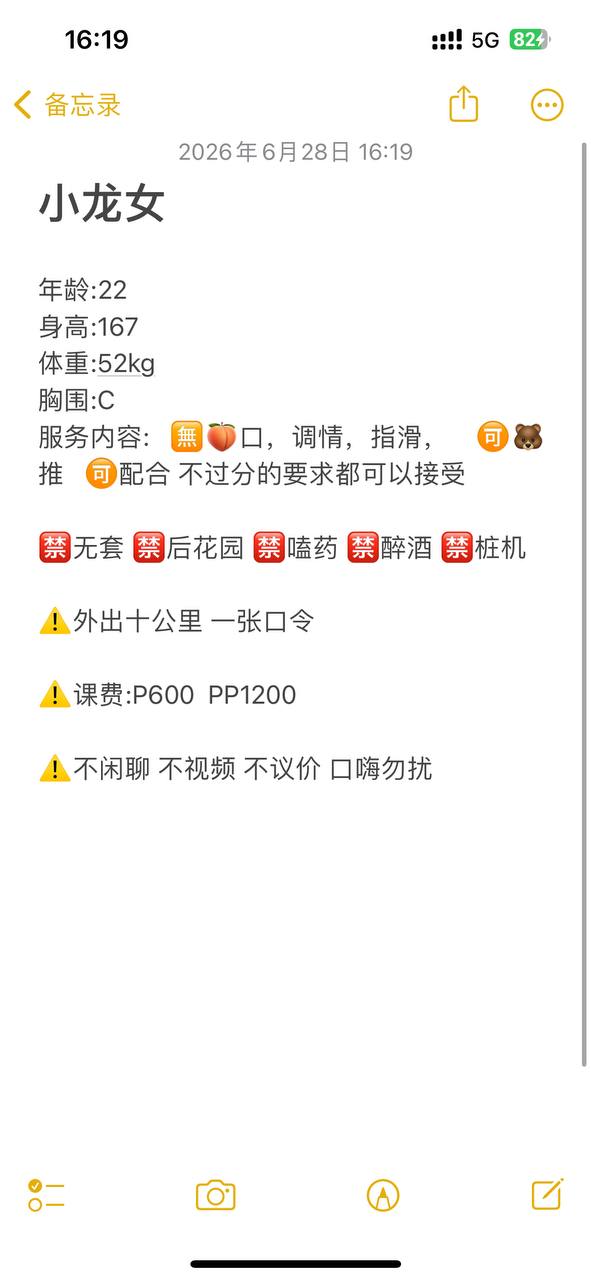
Task: Open the markup pen tool
Action: pos(383,1195)
